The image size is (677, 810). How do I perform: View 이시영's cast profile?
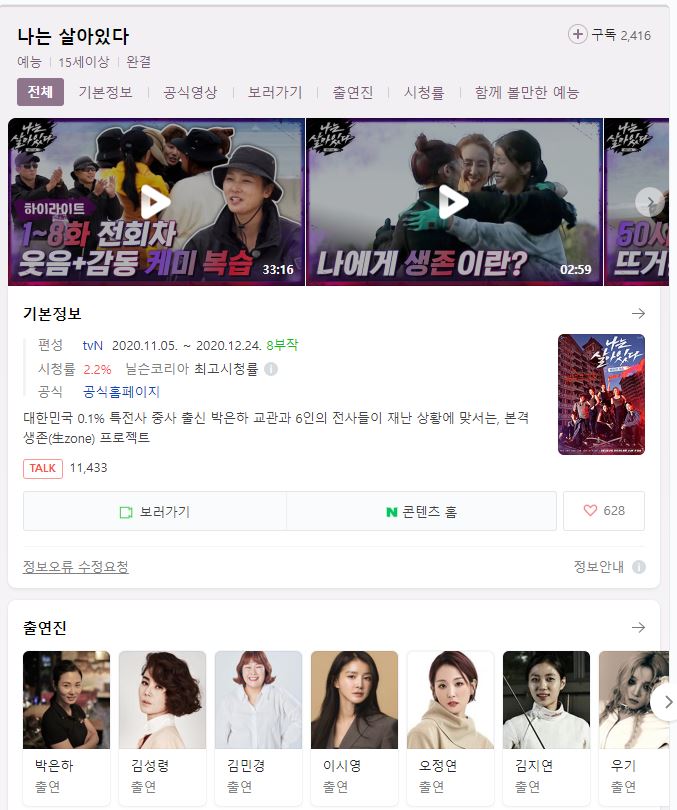click(x=354, y=713)
